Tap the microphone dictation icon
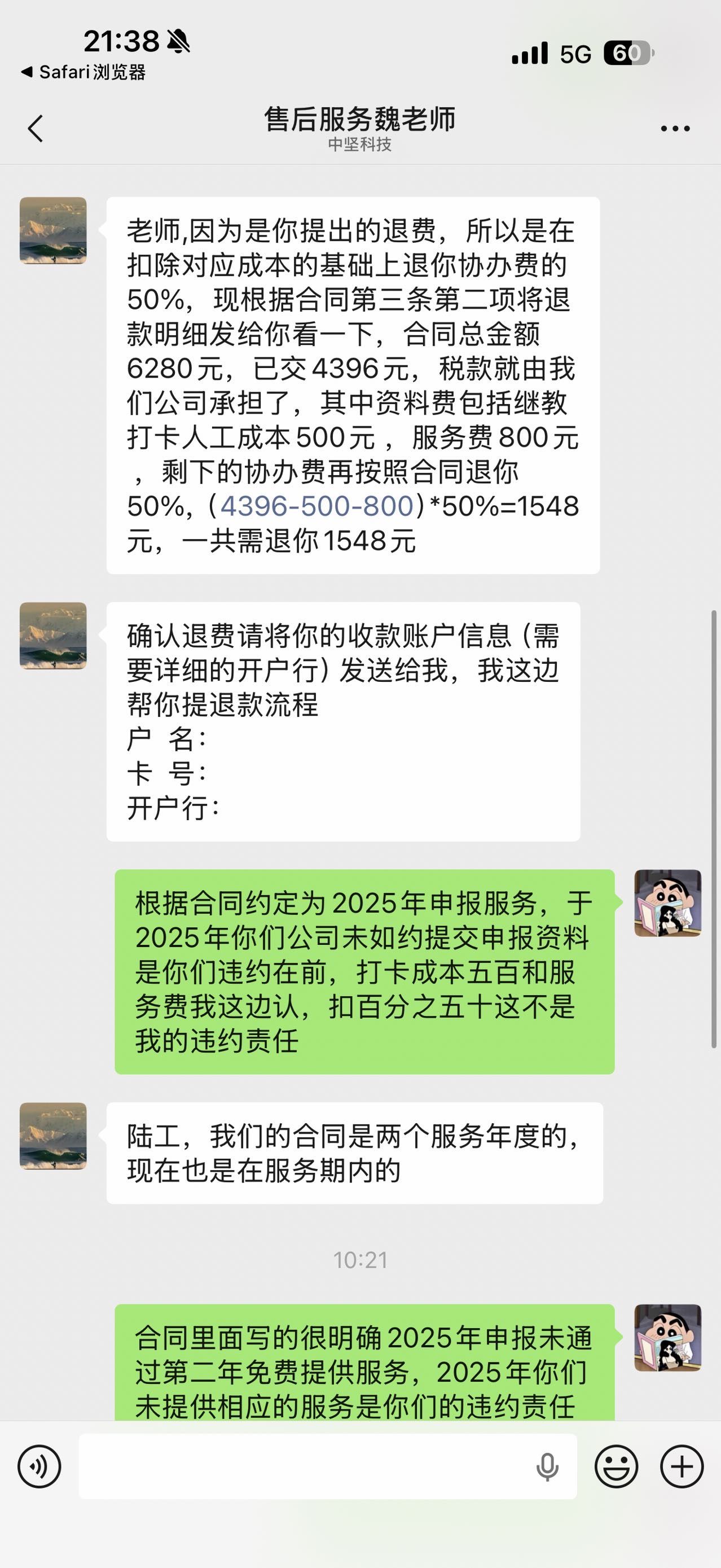This screenshot has height=1568, width=721. (547, 1467)
